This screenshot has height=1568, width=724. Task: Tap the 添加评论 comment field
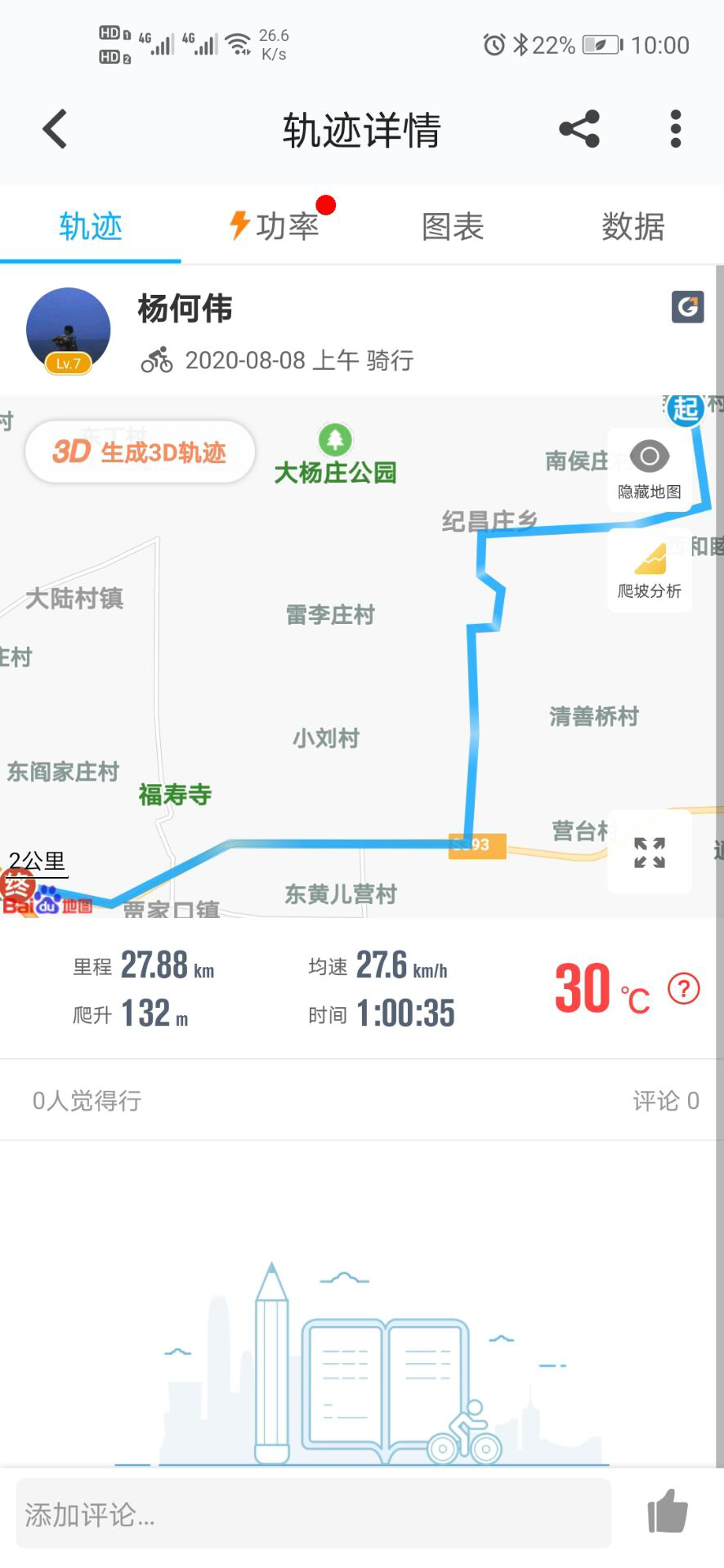click(x=314, y=1514)
